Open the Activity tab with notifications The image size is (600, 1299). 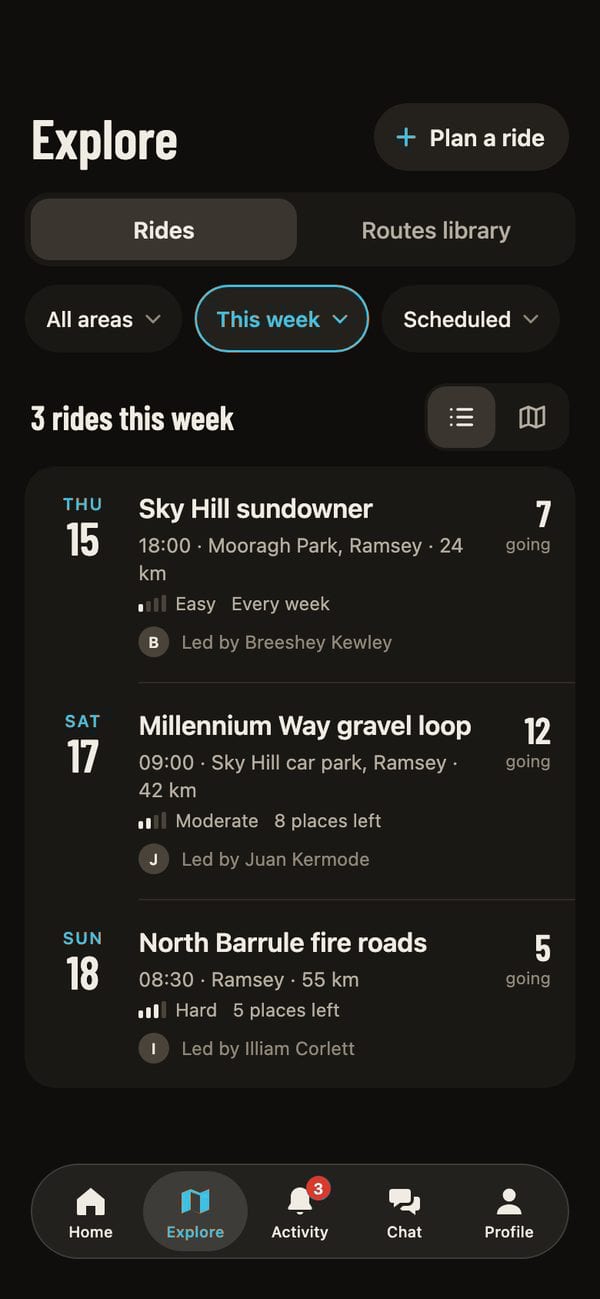(x=300, y=1212)
